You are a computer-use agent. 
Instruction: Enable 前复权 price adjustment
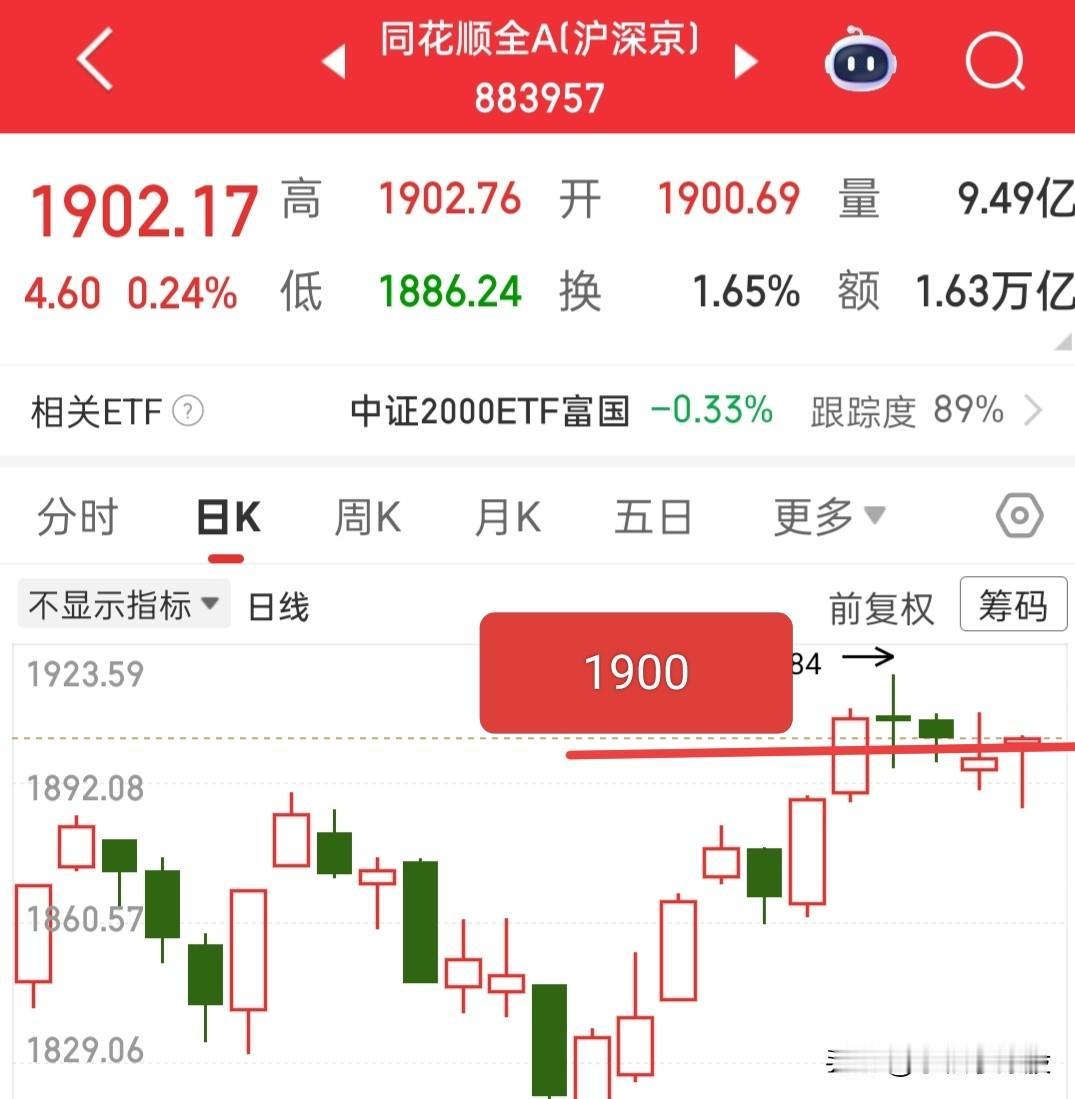[x=879, y=606]
